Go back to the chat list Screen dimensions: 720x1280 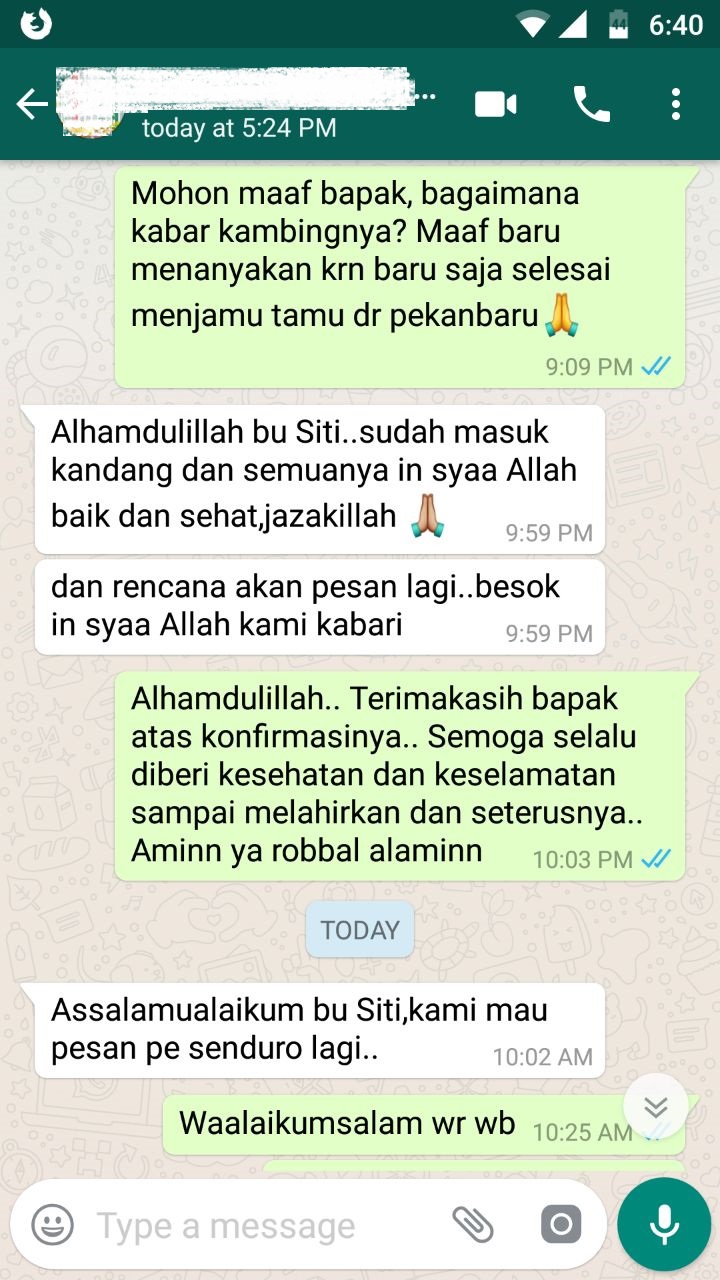(32, 104)
